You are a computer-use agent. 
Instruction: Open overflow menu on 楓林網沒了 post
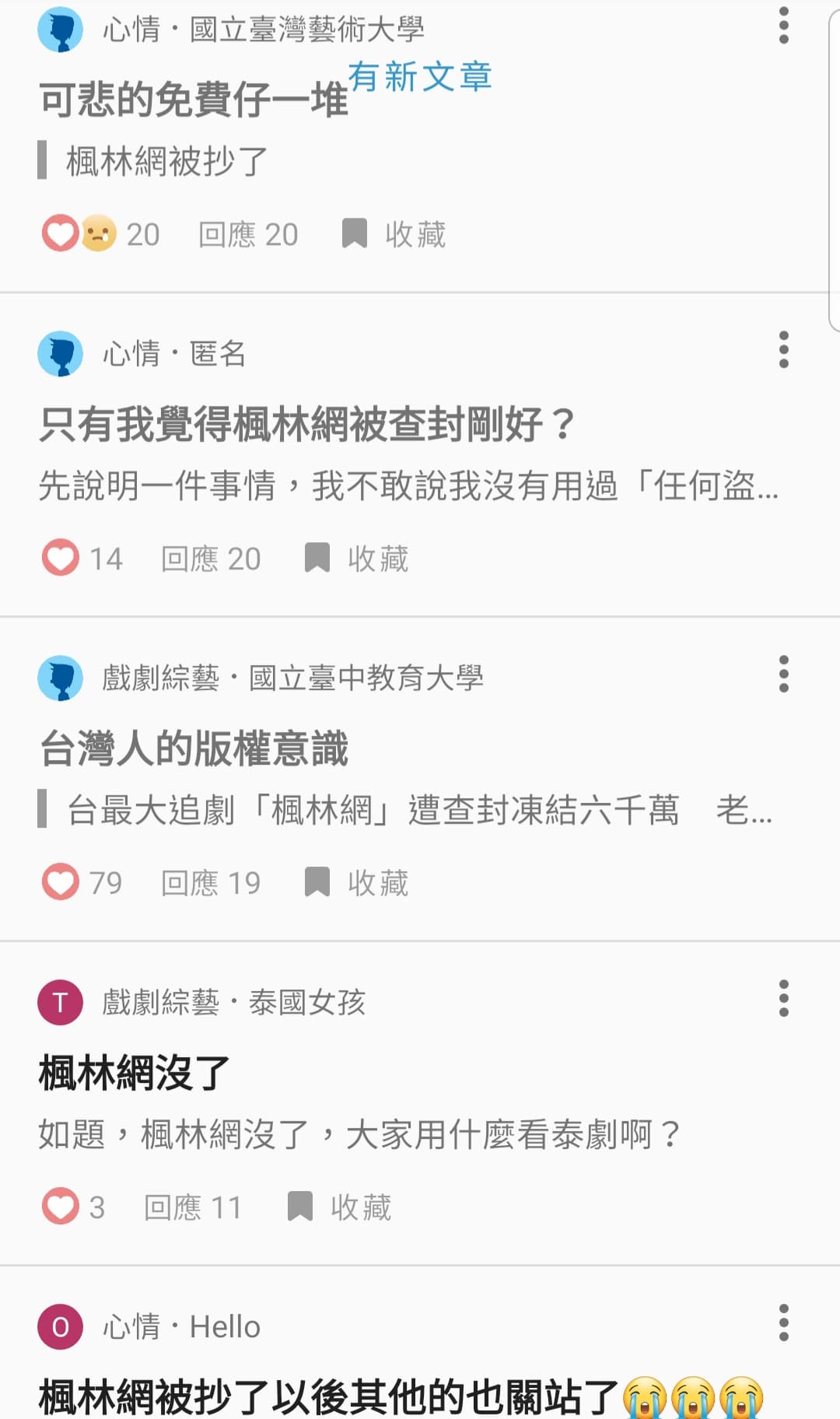[784, 999]
